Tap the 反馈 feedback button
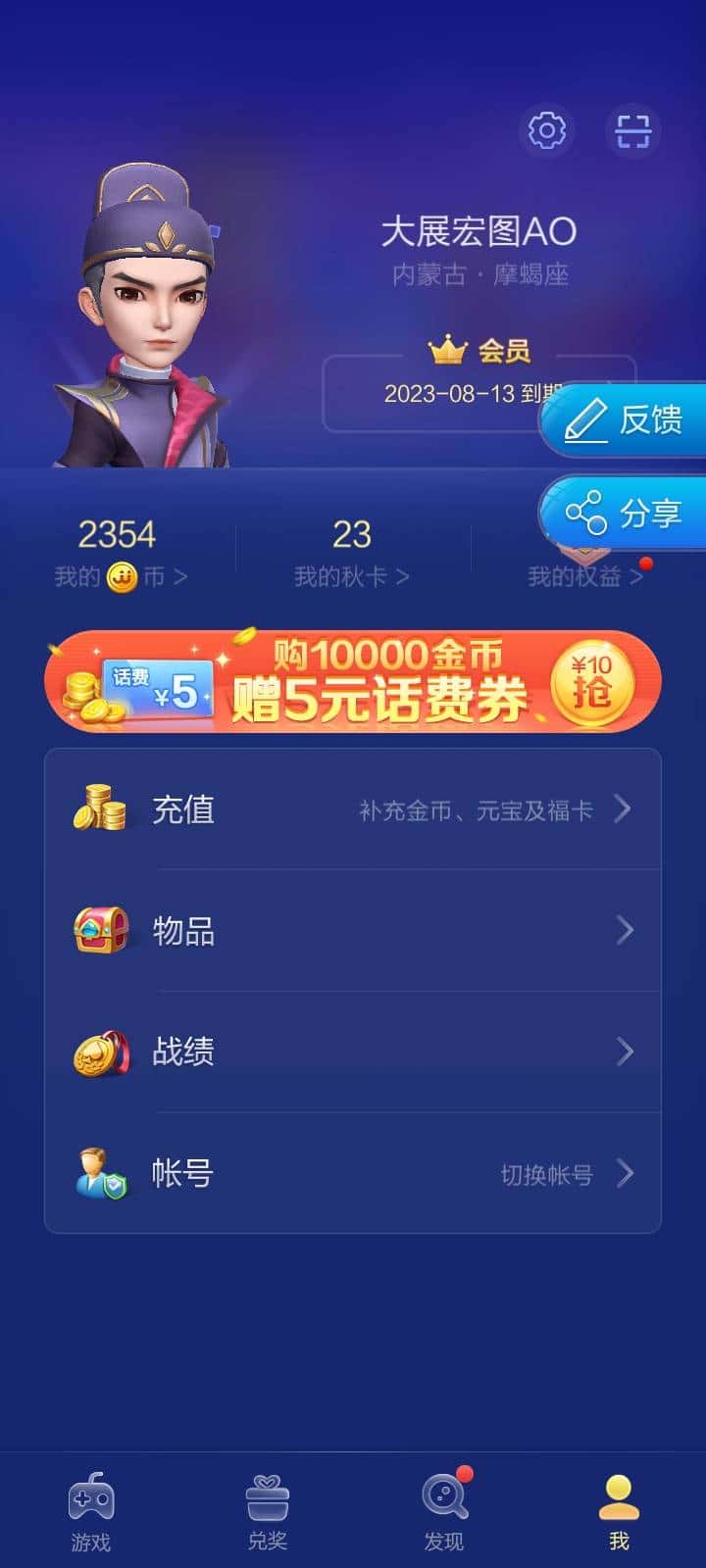The width and height of the screenshot is (706, 1568). point(633,419)
